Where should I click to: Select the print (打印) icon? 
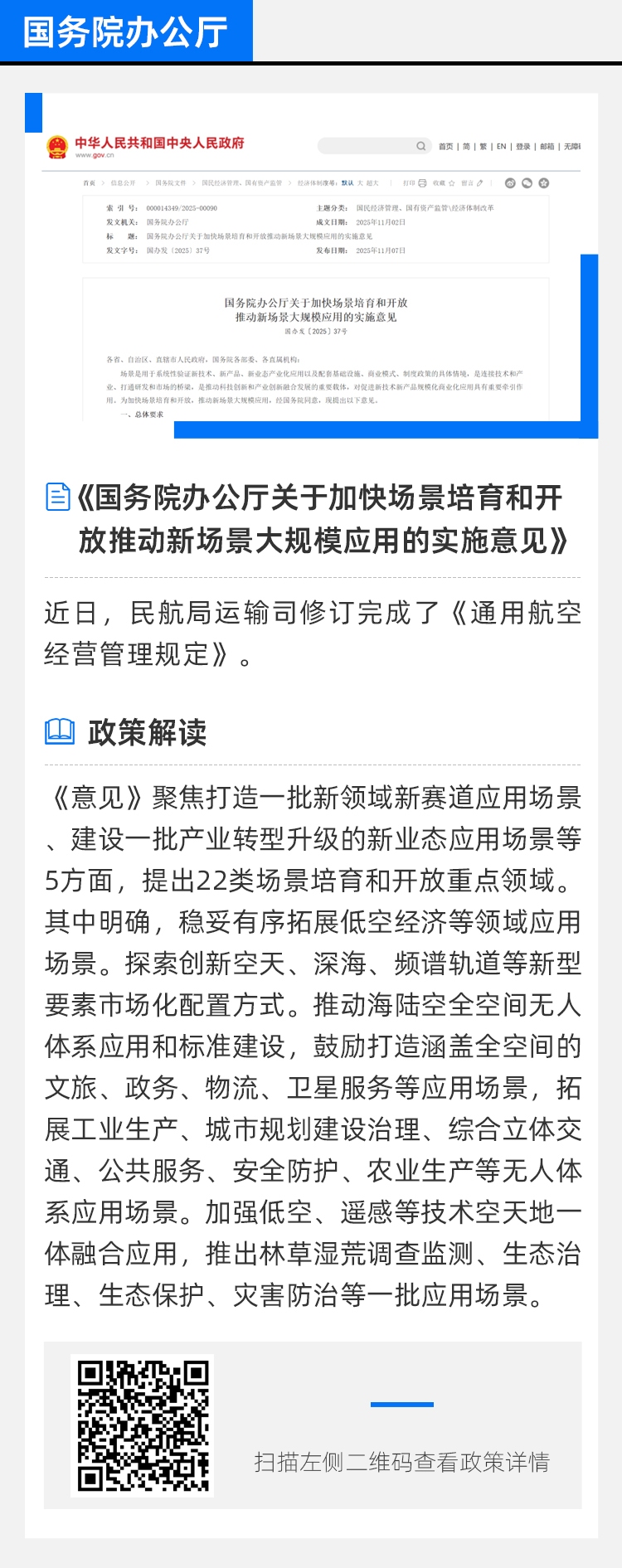pyautogui.click(x=421, y=183)
